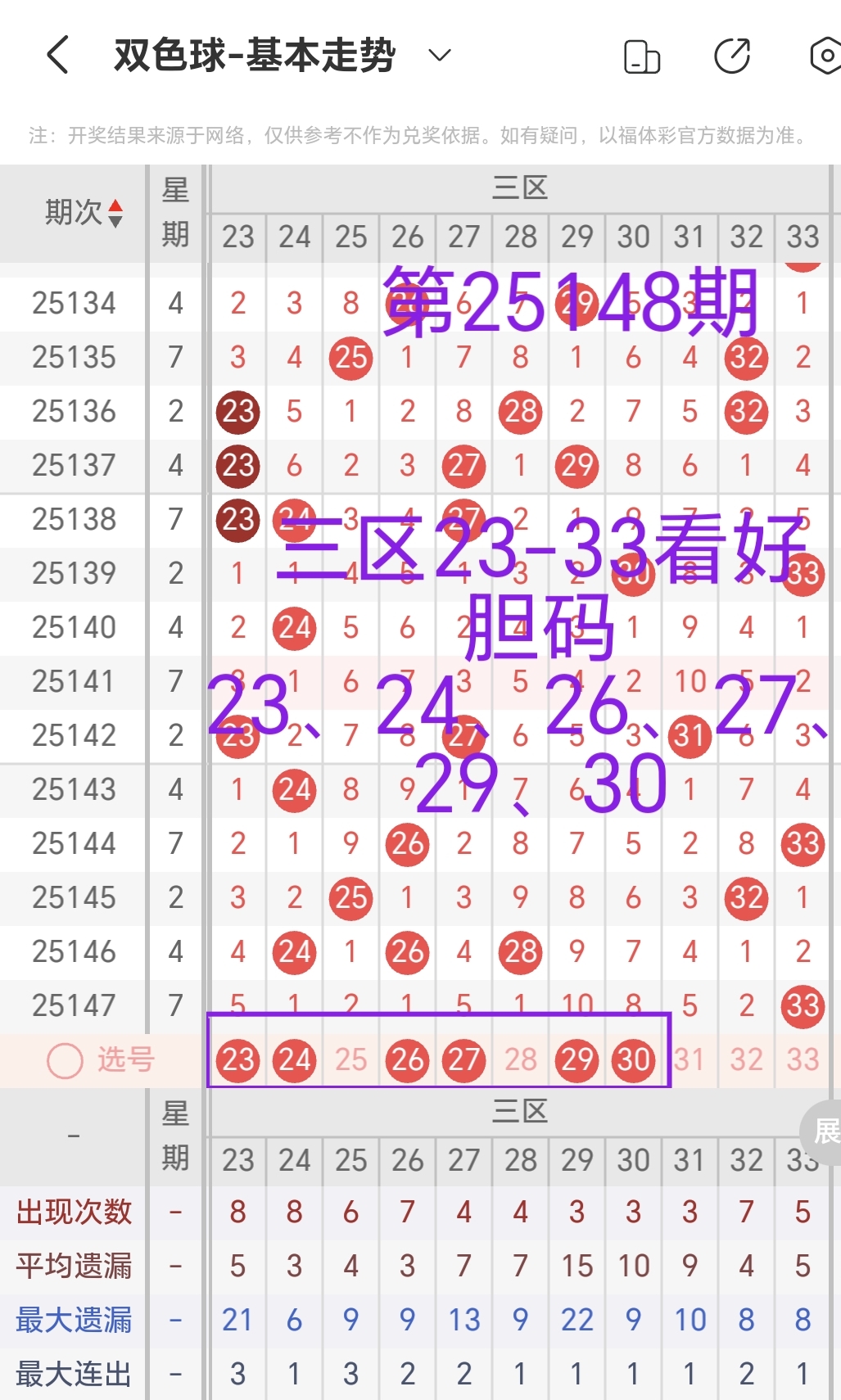Tap the back arrow in the top bar
The image size is (841, 1400).
56,54
